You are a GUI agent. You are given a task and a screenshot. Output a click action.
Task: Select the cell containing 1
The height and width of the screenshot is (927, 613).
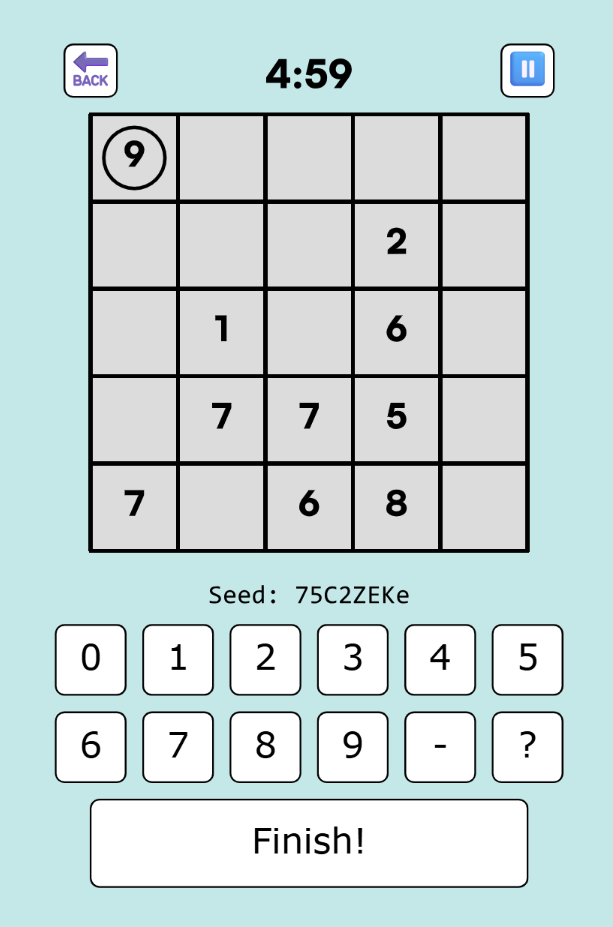222,331
